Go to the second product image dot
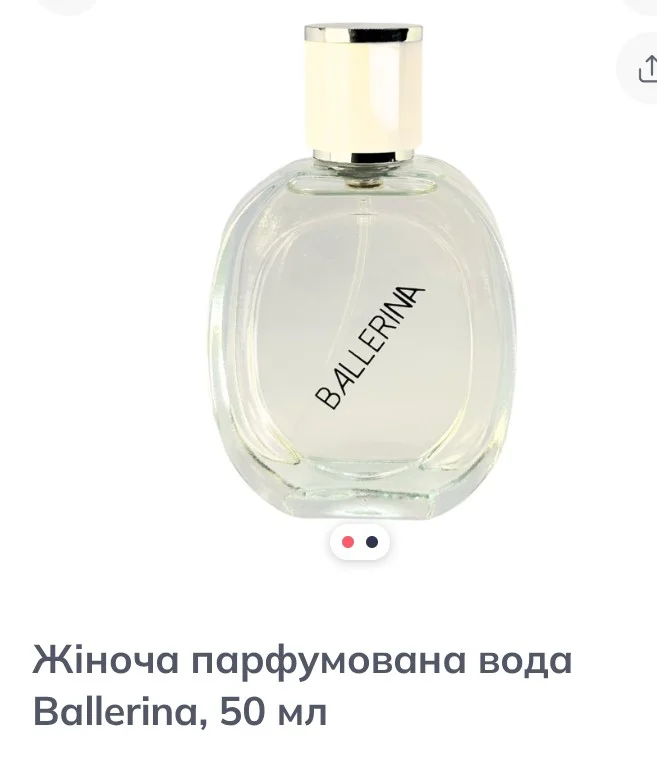657x761 pixels. click(372, 542)
